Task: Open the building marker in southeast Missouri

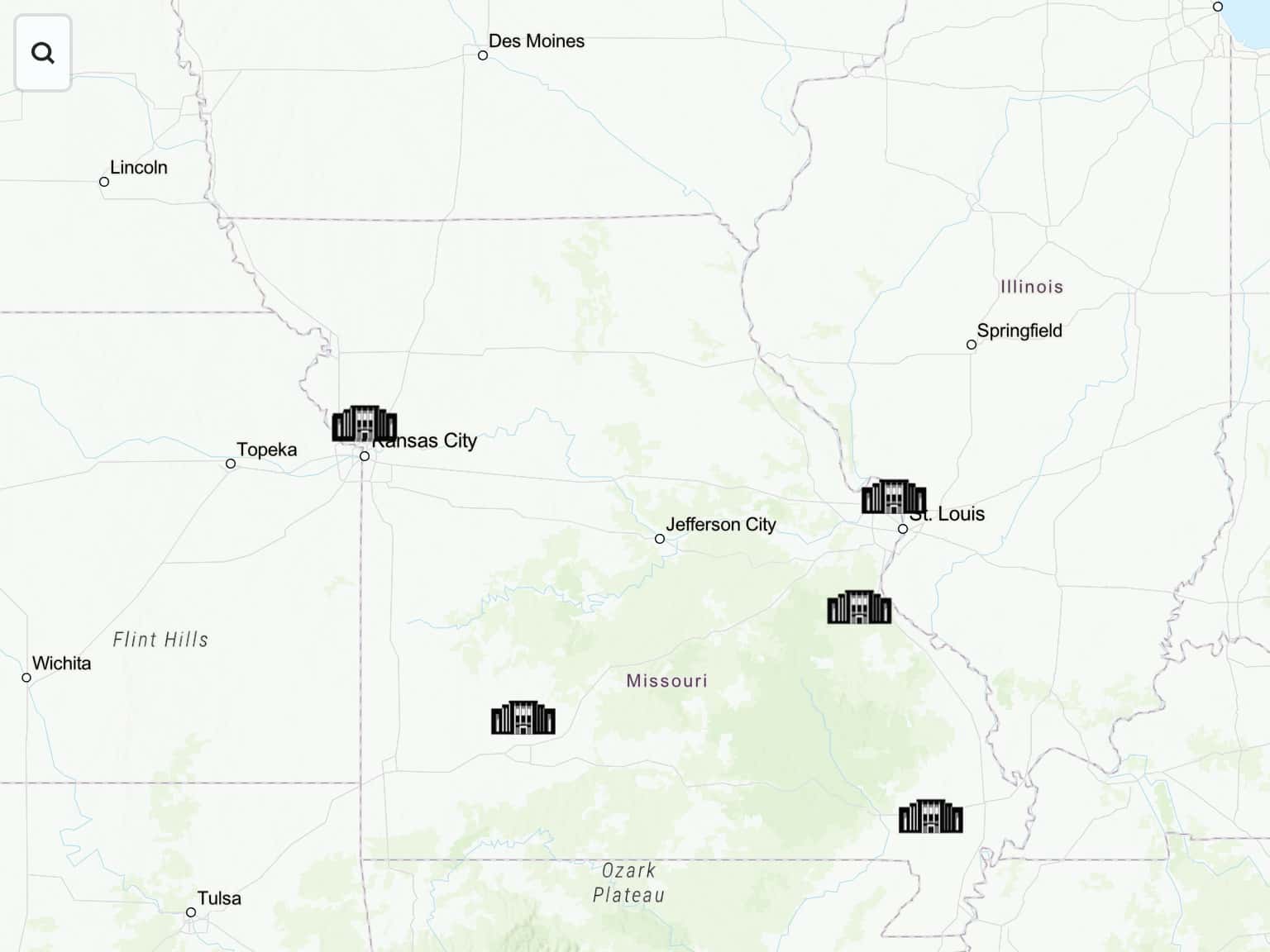Action: tap(930, 816)
